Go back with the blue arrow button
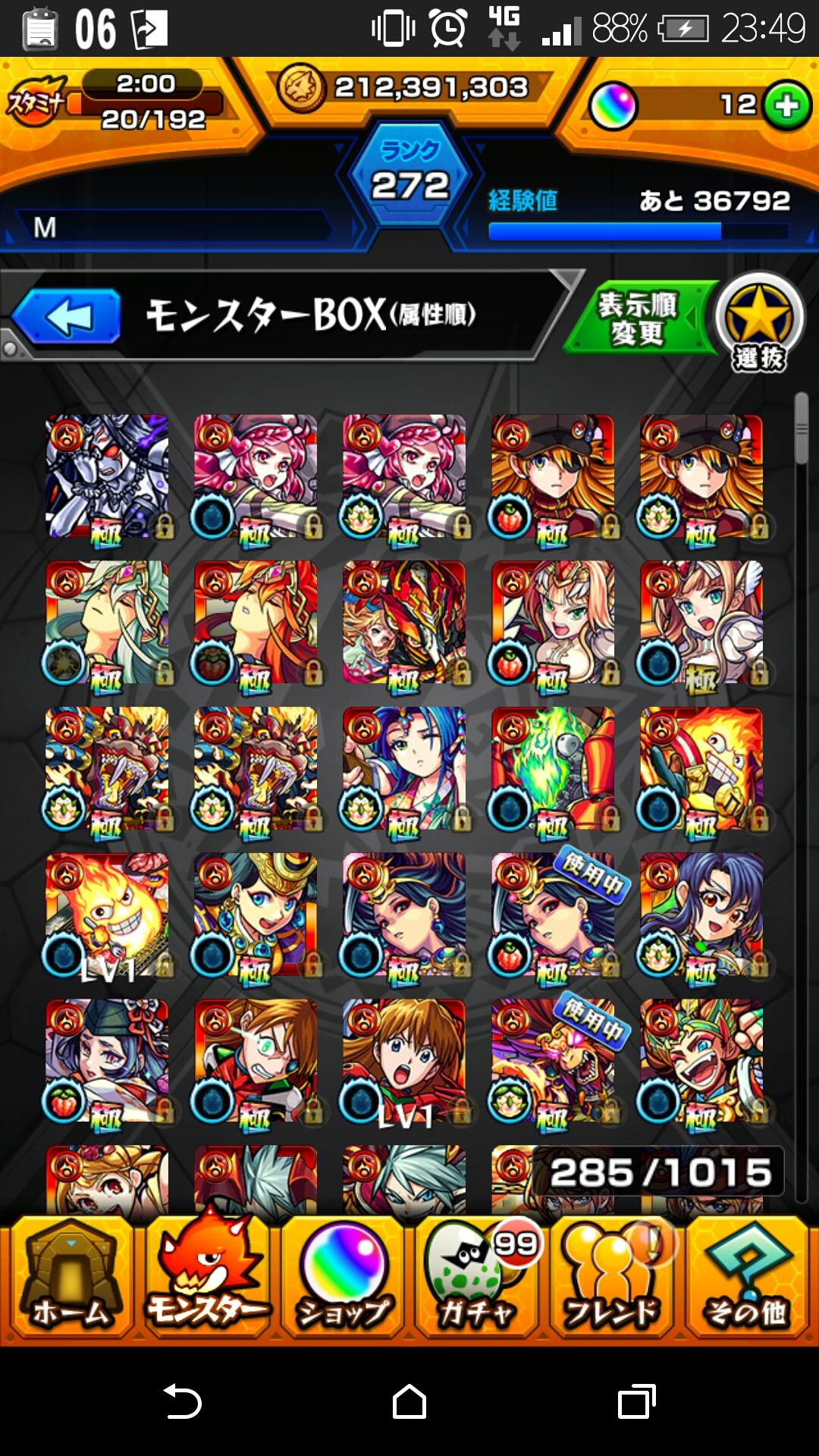The height and width of the screenshot is (1456, 819). pos(68,317)
